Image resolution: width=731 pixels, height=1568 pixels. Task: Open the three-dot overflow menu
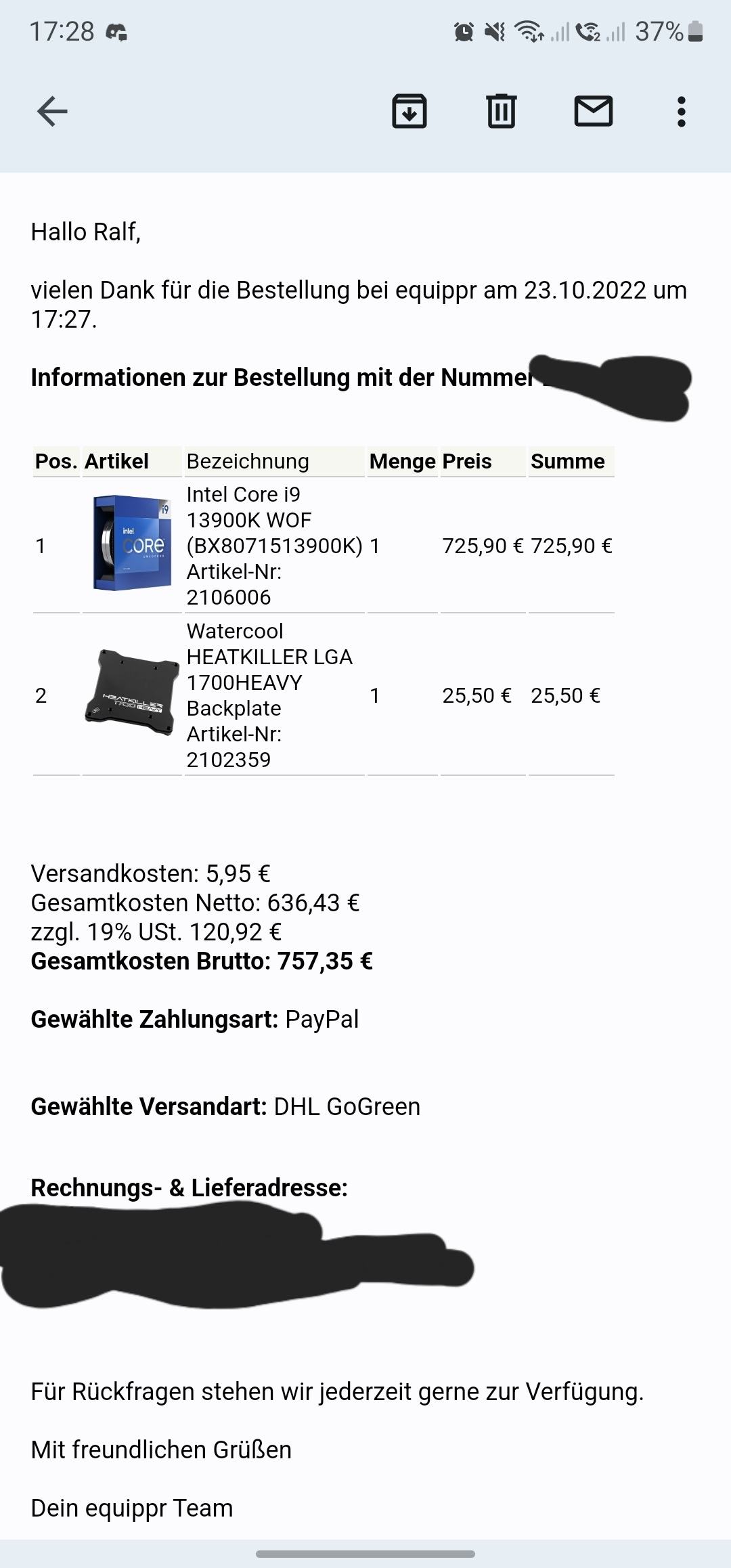click(682, 112)
